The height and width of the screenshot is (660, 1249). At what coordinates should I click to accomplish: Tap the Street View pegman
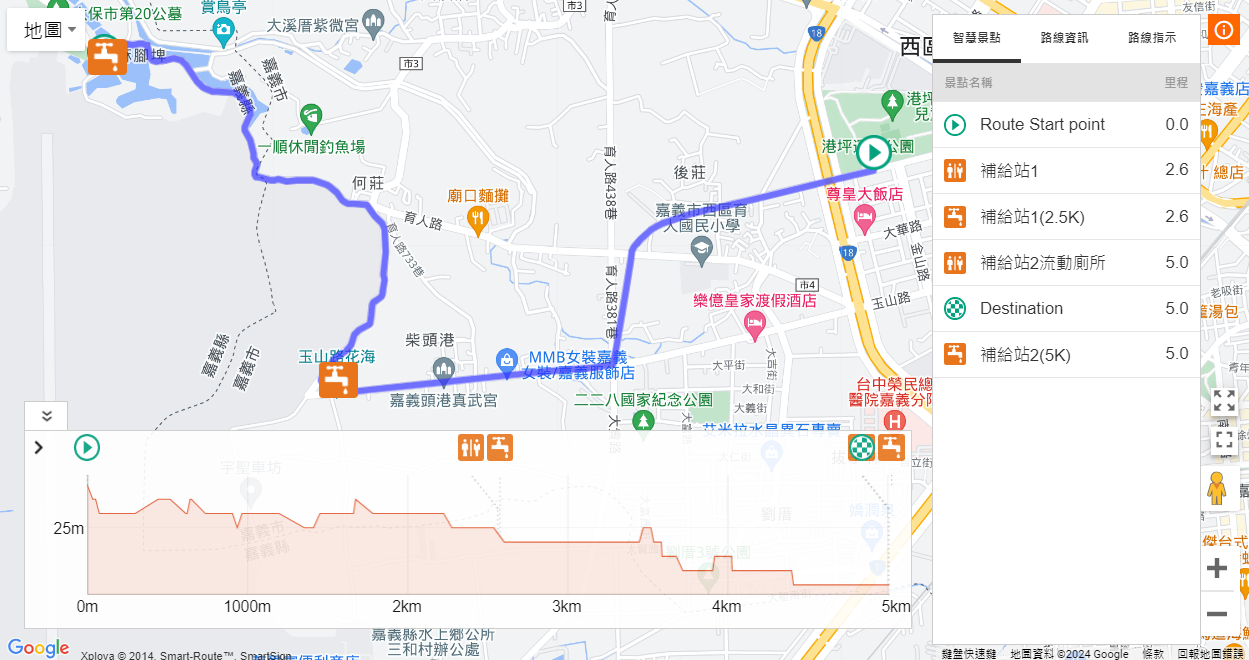click(x=1217, y=489)
